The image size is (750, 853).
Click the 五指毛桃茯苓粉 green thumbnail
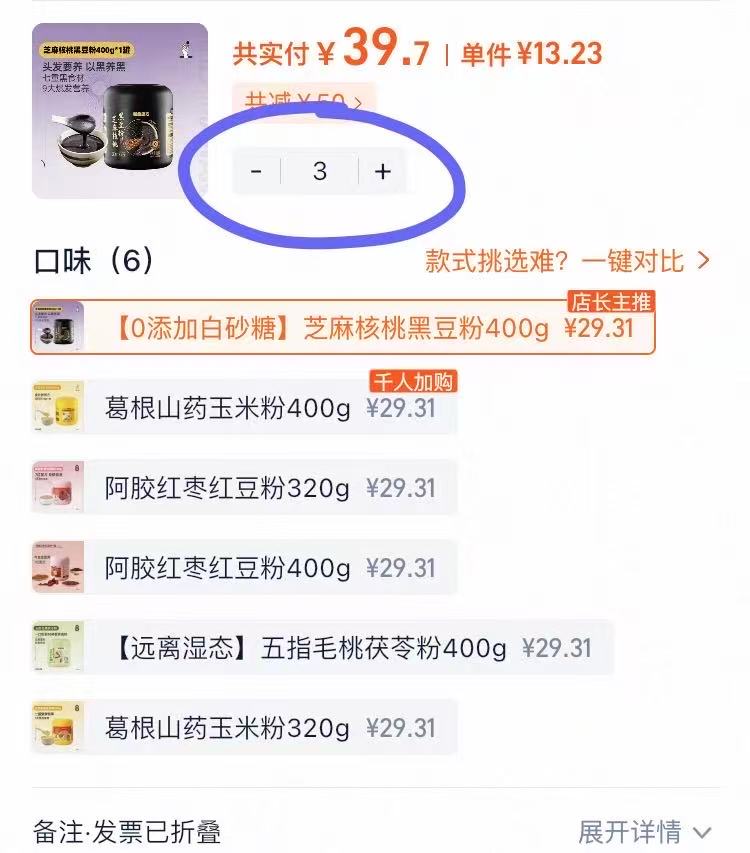[58, 647]
